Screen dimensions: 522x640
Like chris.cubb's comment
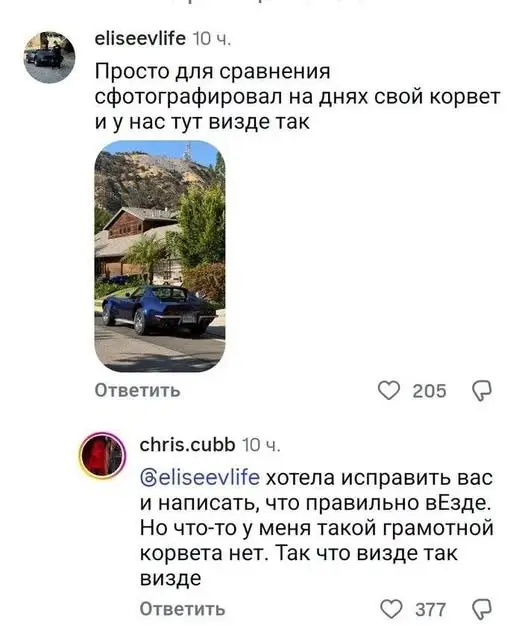tap(391, 609)
